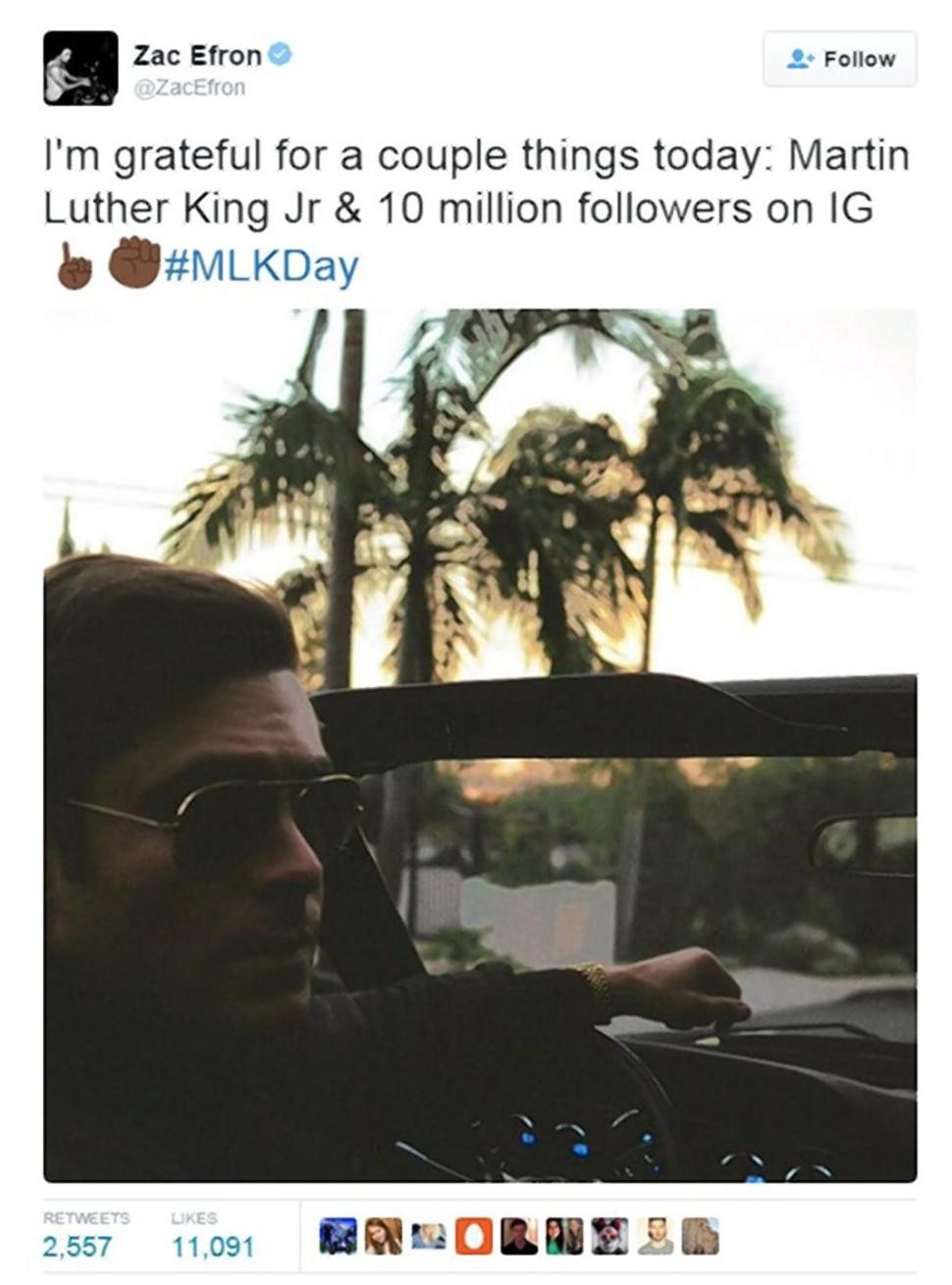Open the Zac Efron profile name link
The height and width of the screenshot is (1285, 952).
(197, 56)
